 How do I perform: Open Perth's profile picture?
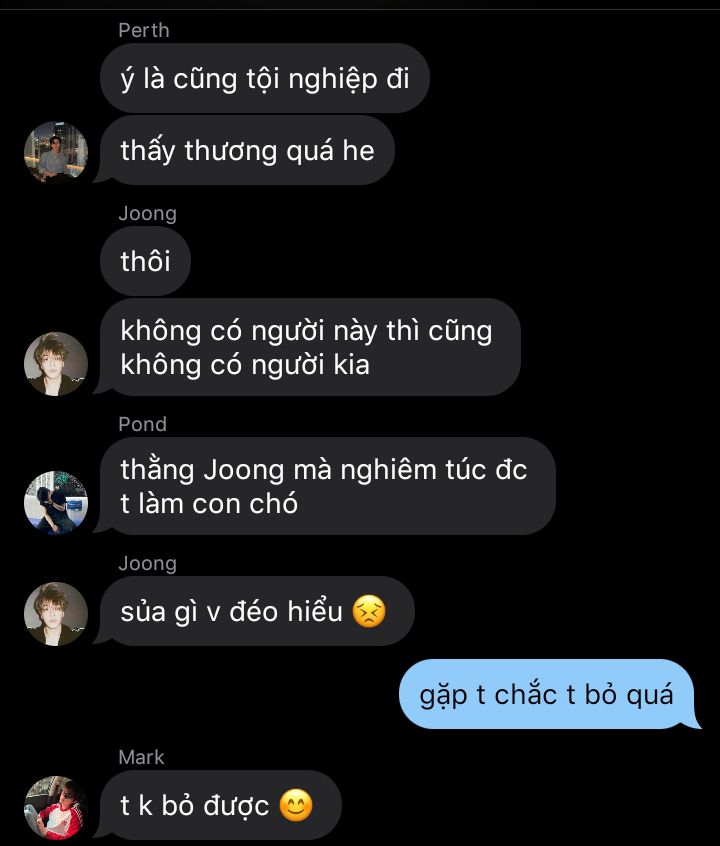56,153
